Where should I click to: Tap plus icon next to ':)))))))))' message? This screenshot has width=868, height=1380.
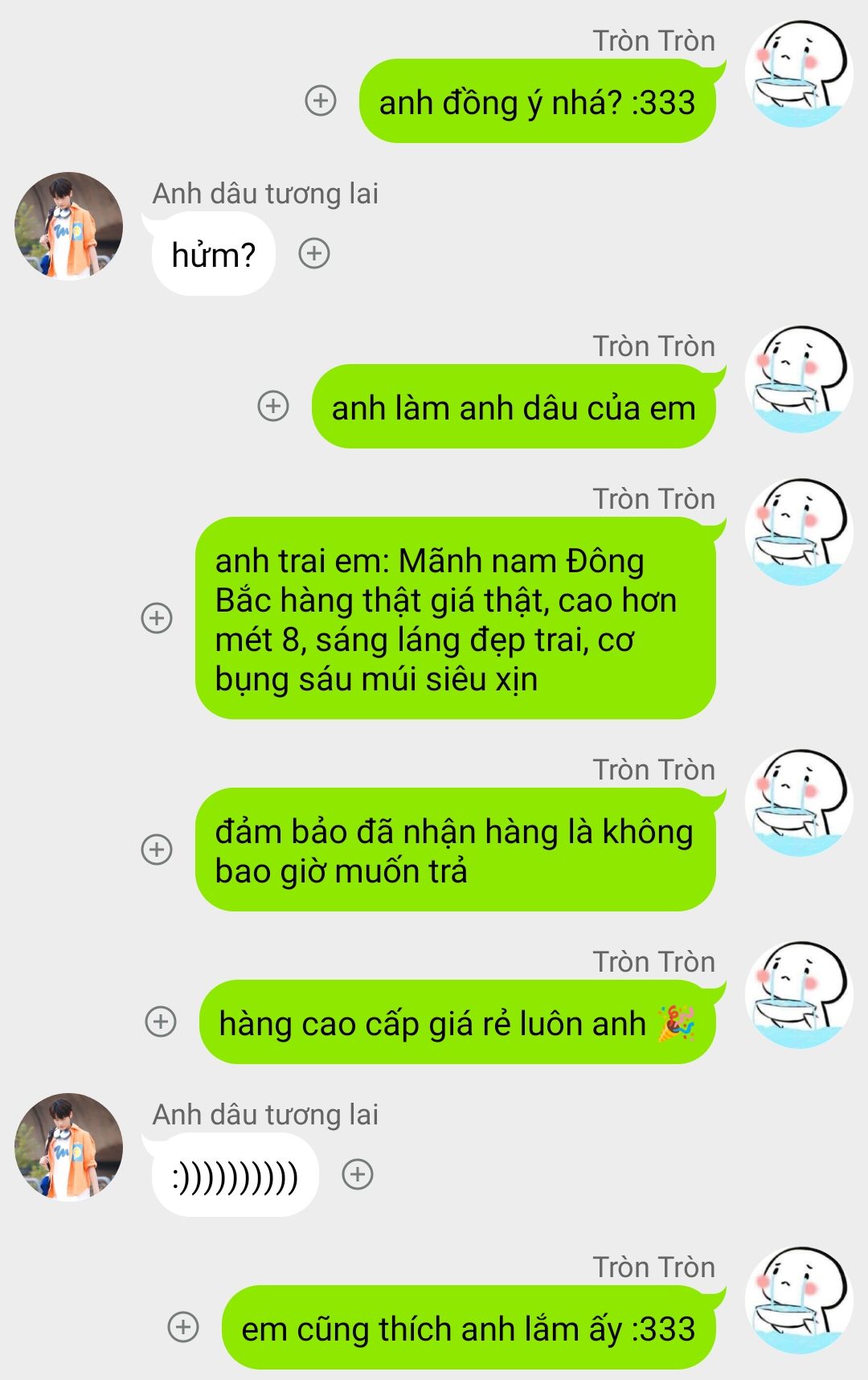[x=358, y=1174]
